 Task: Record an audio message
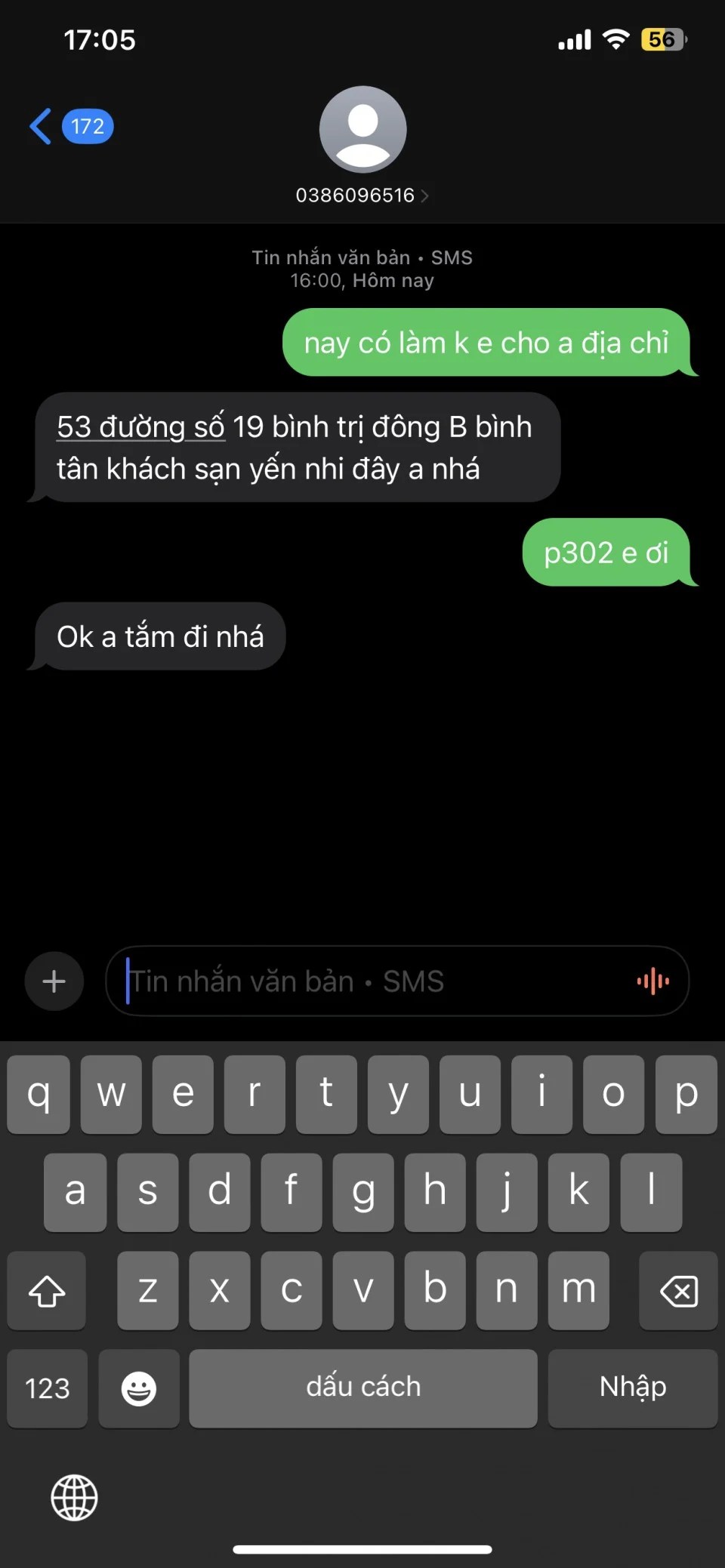click(x=652, y=981)
